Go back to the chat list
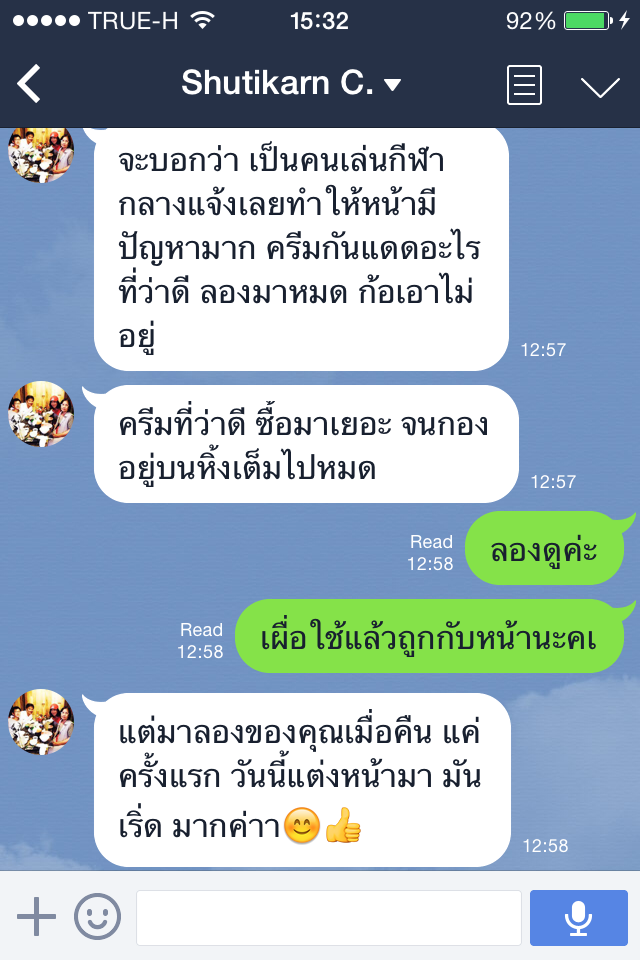 tap(30, 84)
